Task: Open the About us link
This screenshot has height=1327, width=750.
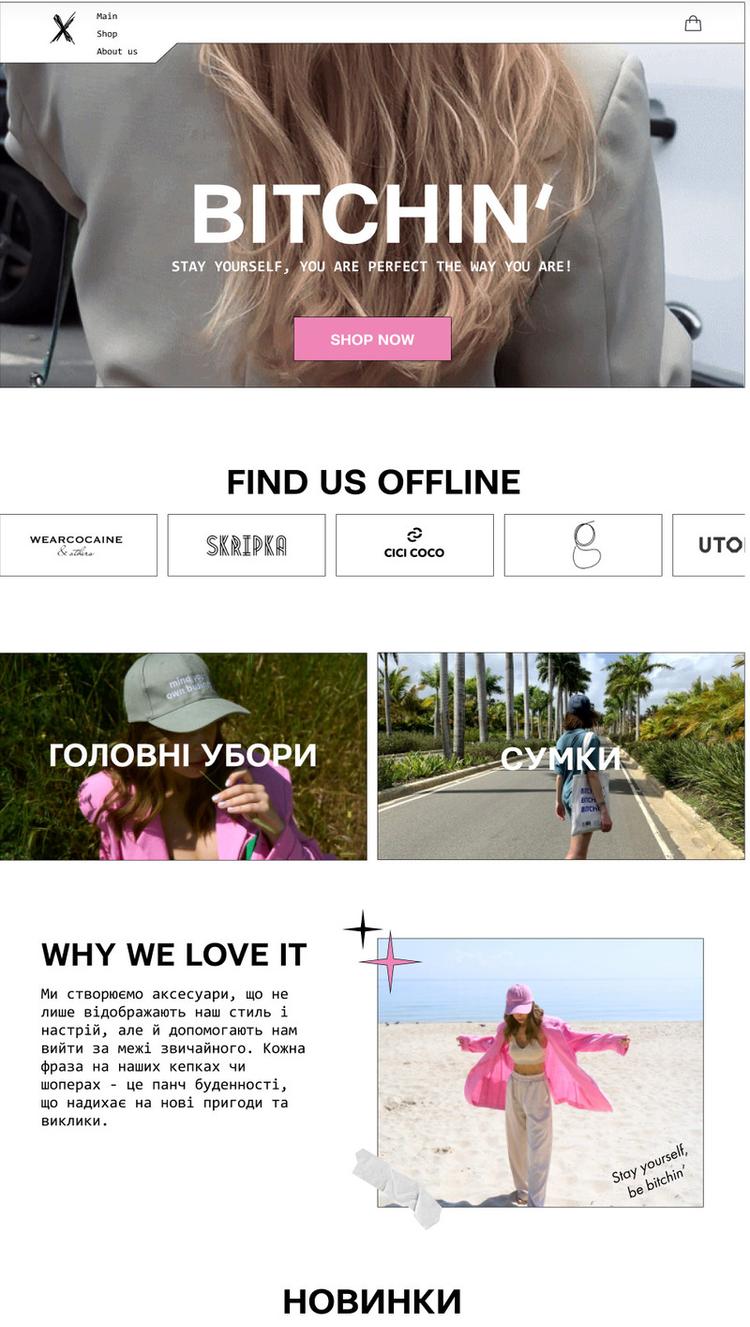Action: tap(117, 51)
